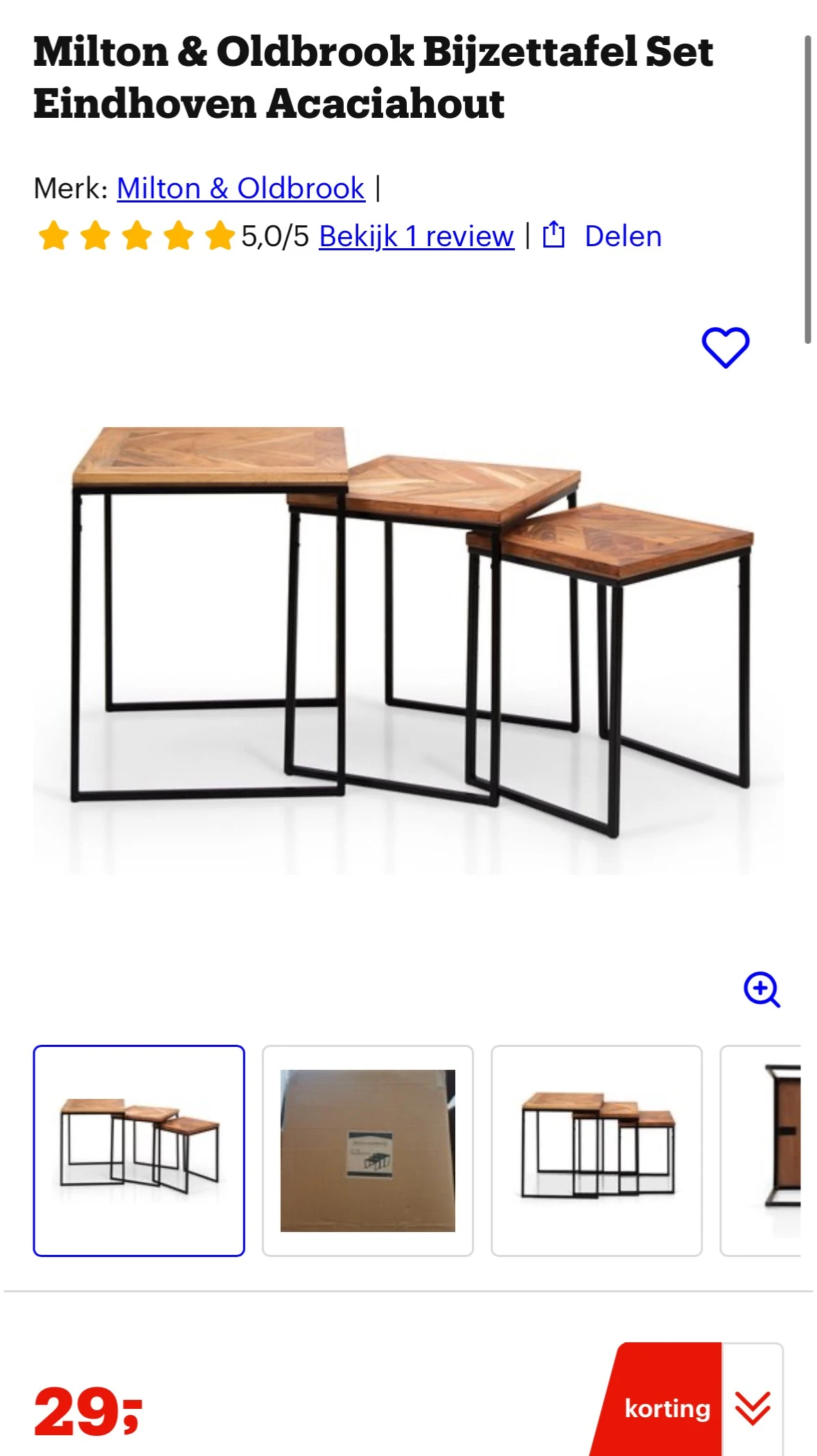Viewport: 817px width, 1456px height.
Task: Click the first yellow rating star
Action: click(x=54, y=236)
